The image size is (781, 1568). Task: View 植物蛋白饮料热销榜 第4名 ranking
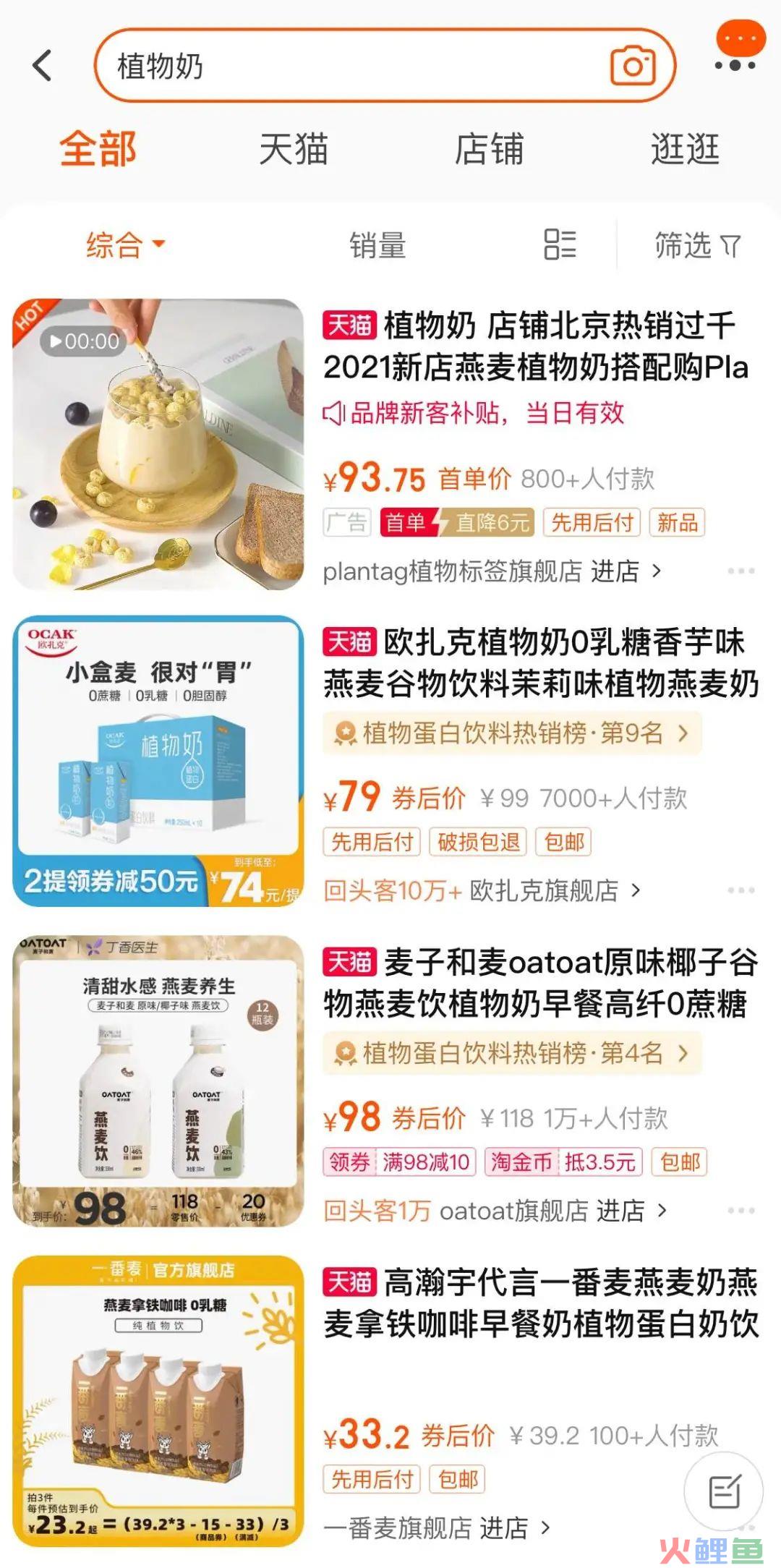[x=512, y=1053]
